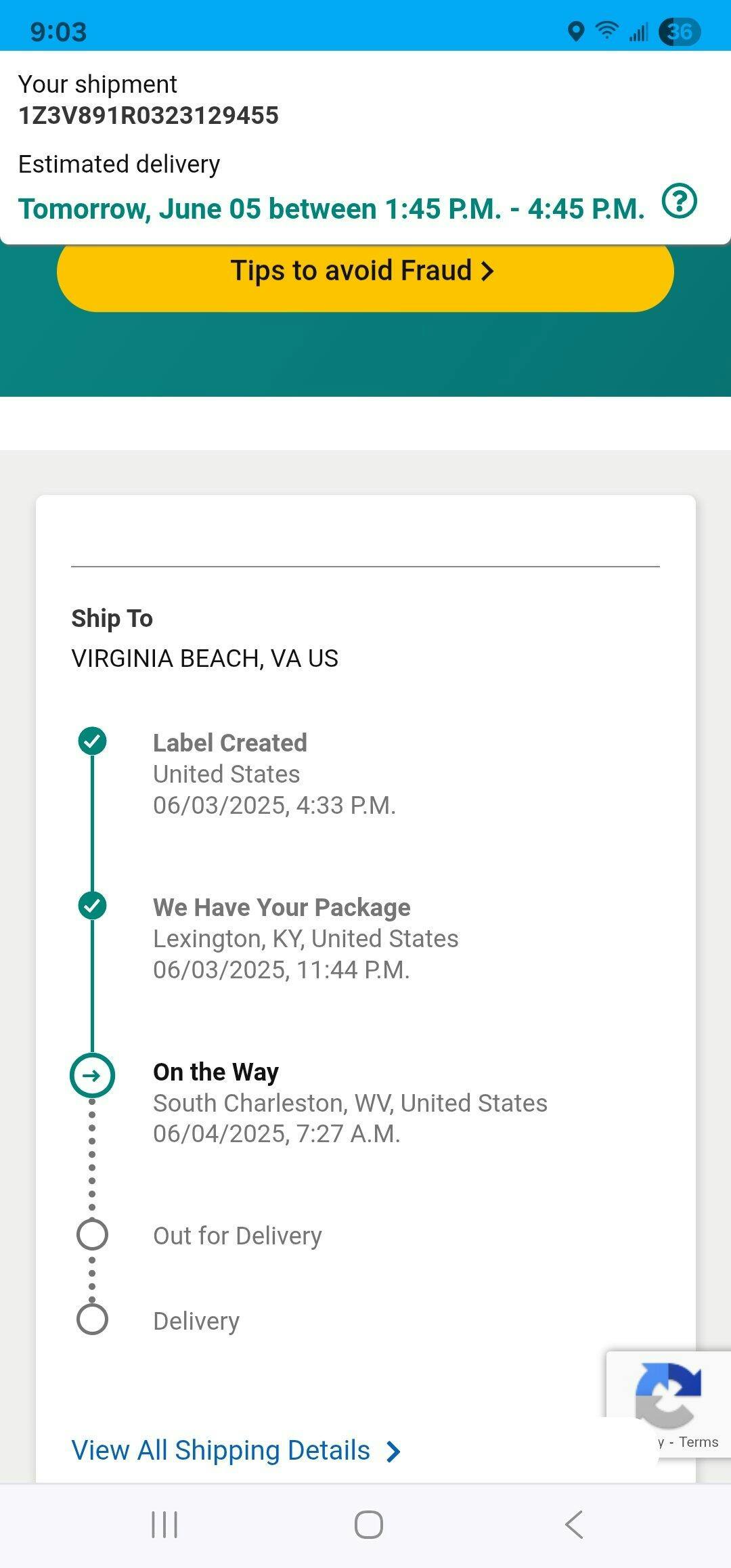
Task: Open the recent apps view
Action: [x=164, y=1525]
